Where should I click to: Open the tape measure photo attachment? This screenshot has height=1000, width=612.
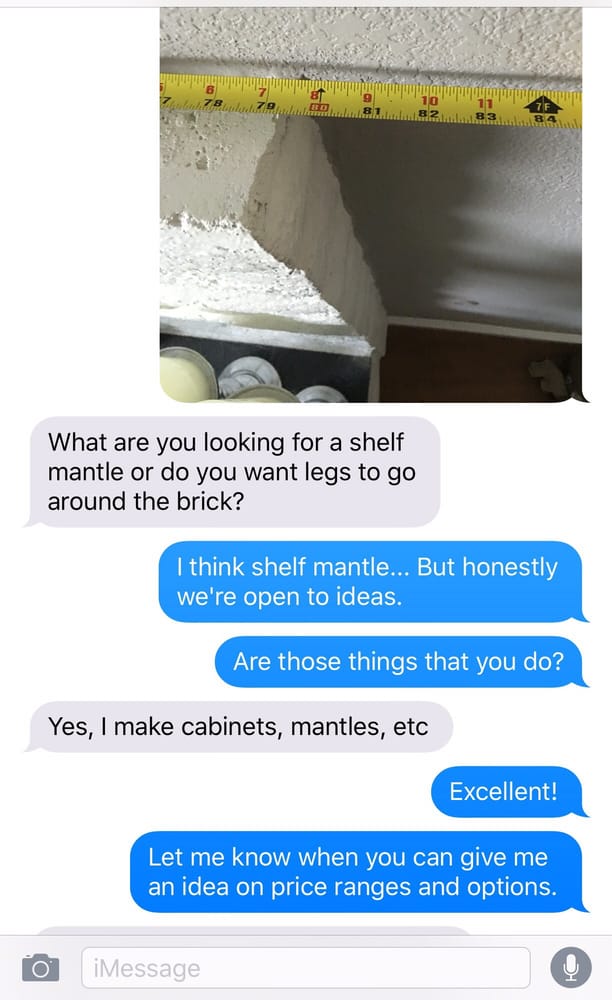[x=371, y=205]
